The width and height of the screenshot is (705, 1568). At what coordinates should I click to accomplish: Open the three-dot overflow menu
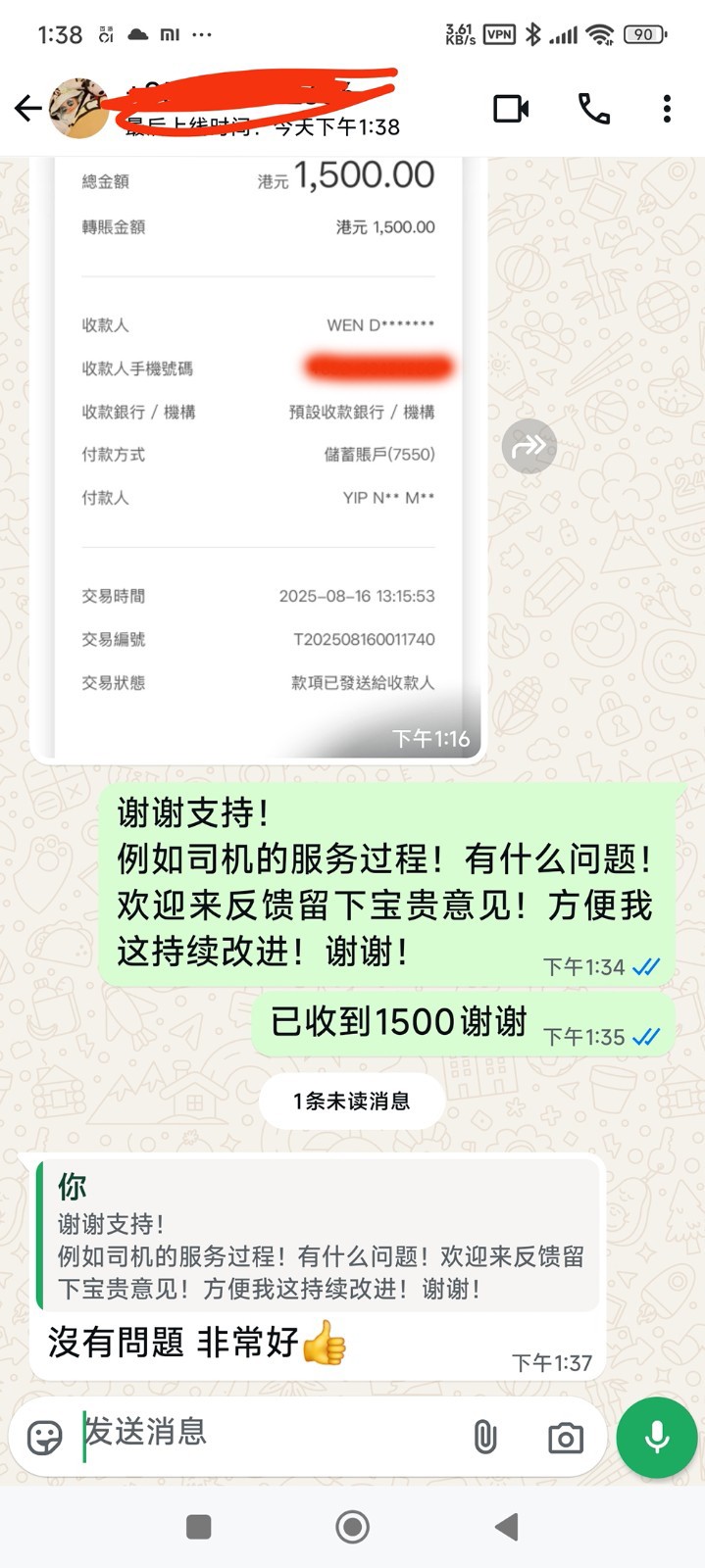(x=667, y=108)
